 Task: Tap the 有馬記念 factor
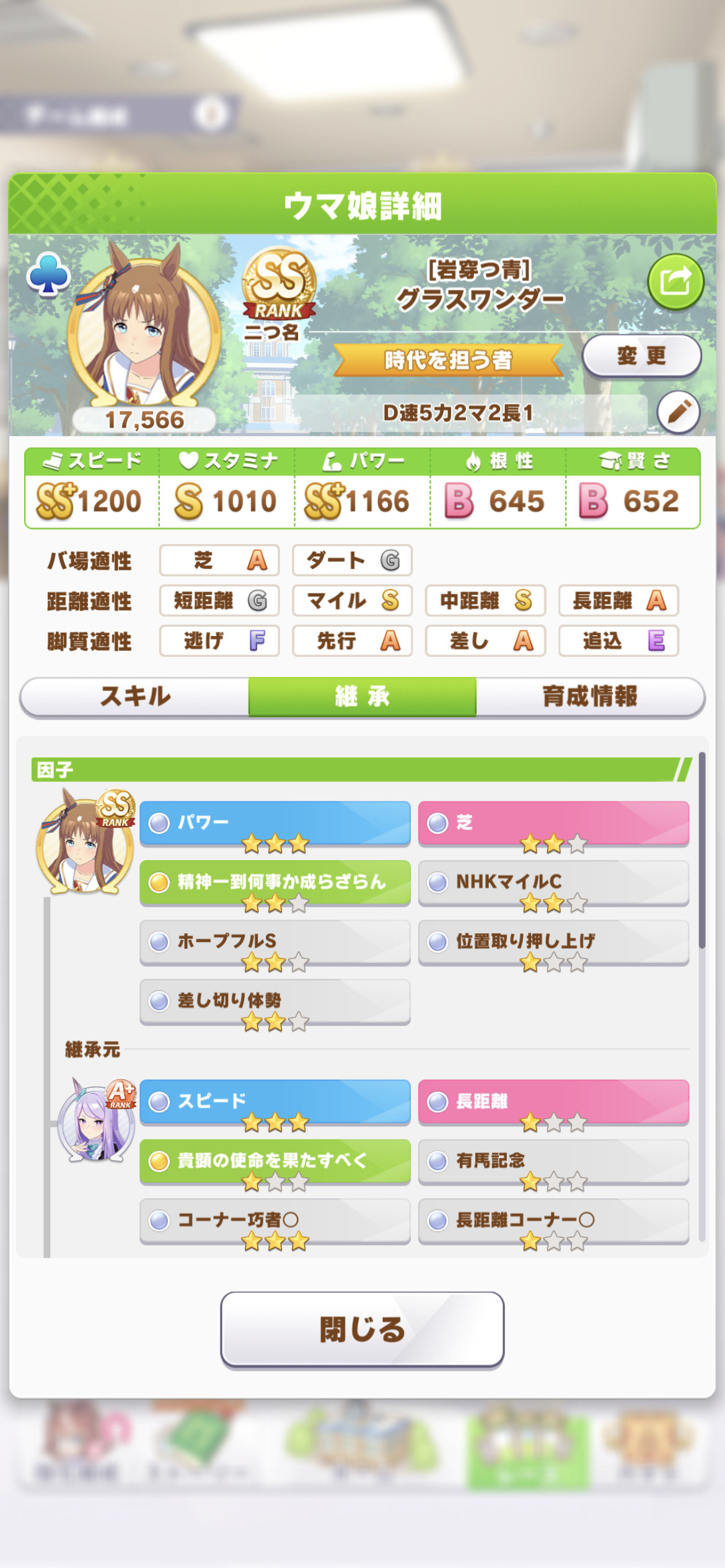pyautogui.click(x=553, y=1161)
